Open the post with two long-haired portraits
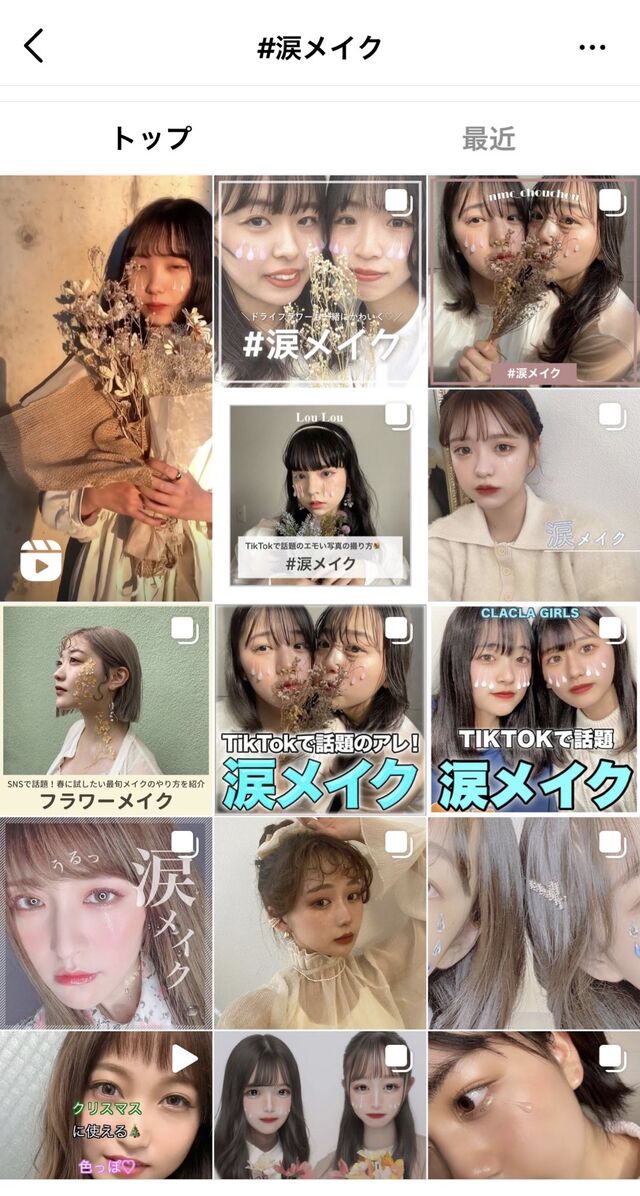640x1196 pixels. 319,1114
